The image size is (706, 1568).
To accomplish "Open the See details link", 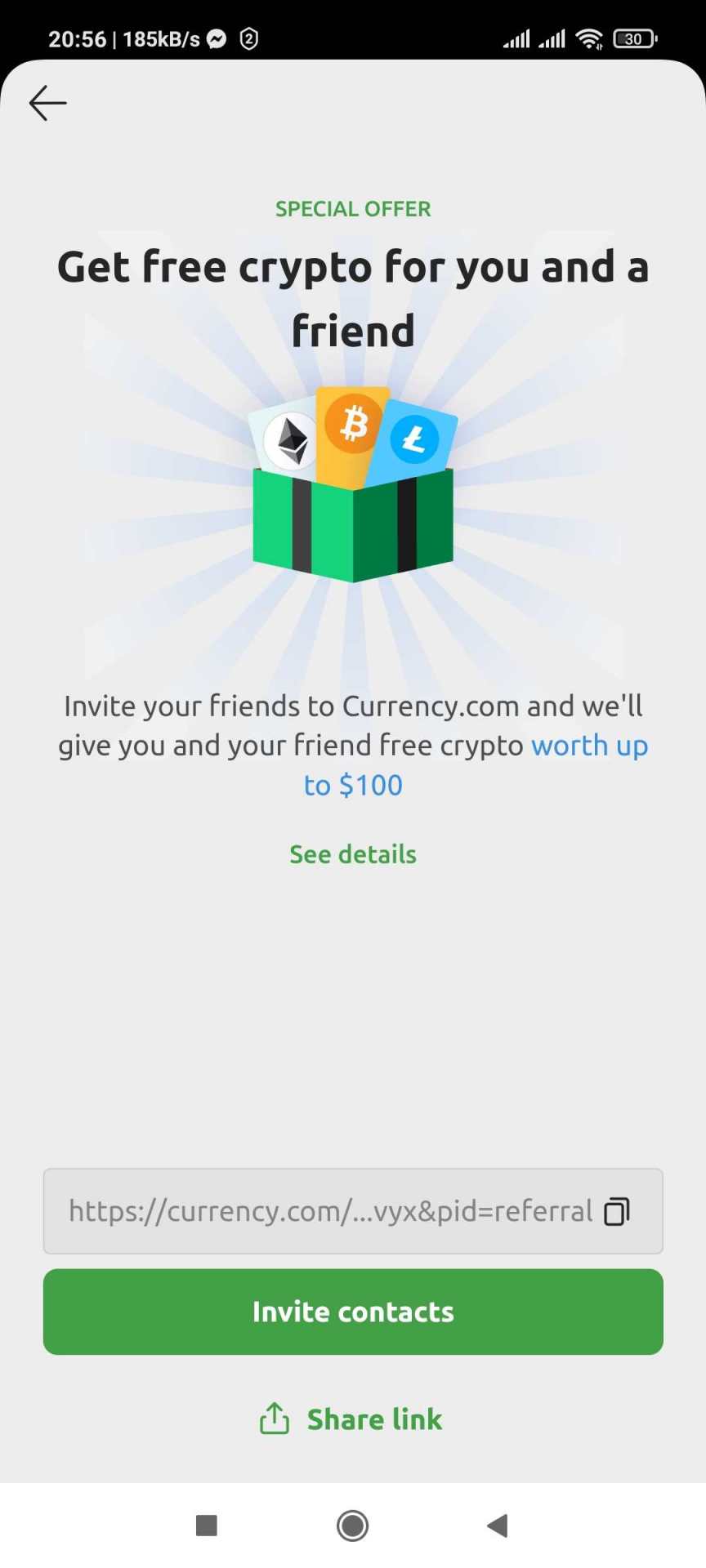I will pos(352,854).
